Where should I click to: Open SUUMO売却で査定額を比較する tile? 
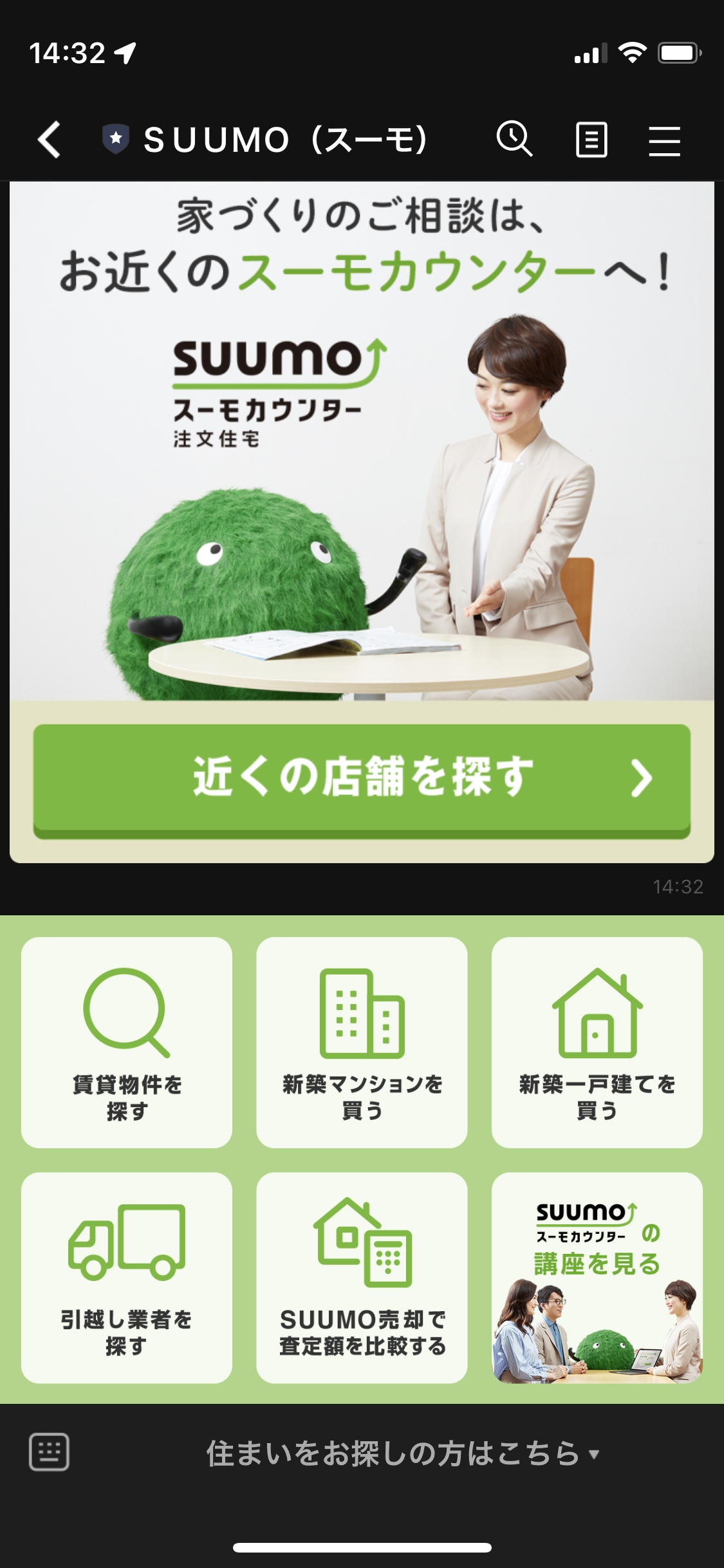(x=362, y=1277)
